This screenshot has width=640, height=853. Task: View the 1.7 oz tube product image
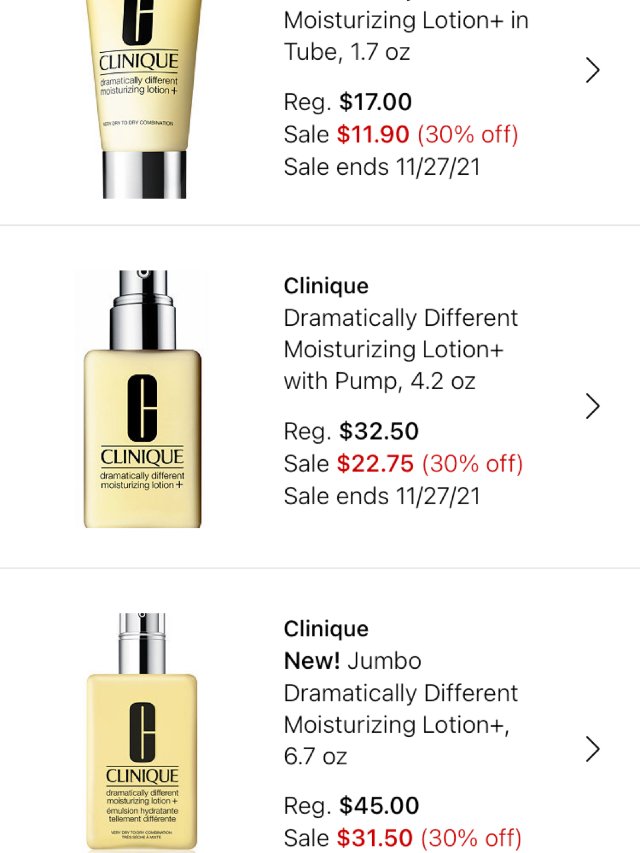[x=144, y=99]
